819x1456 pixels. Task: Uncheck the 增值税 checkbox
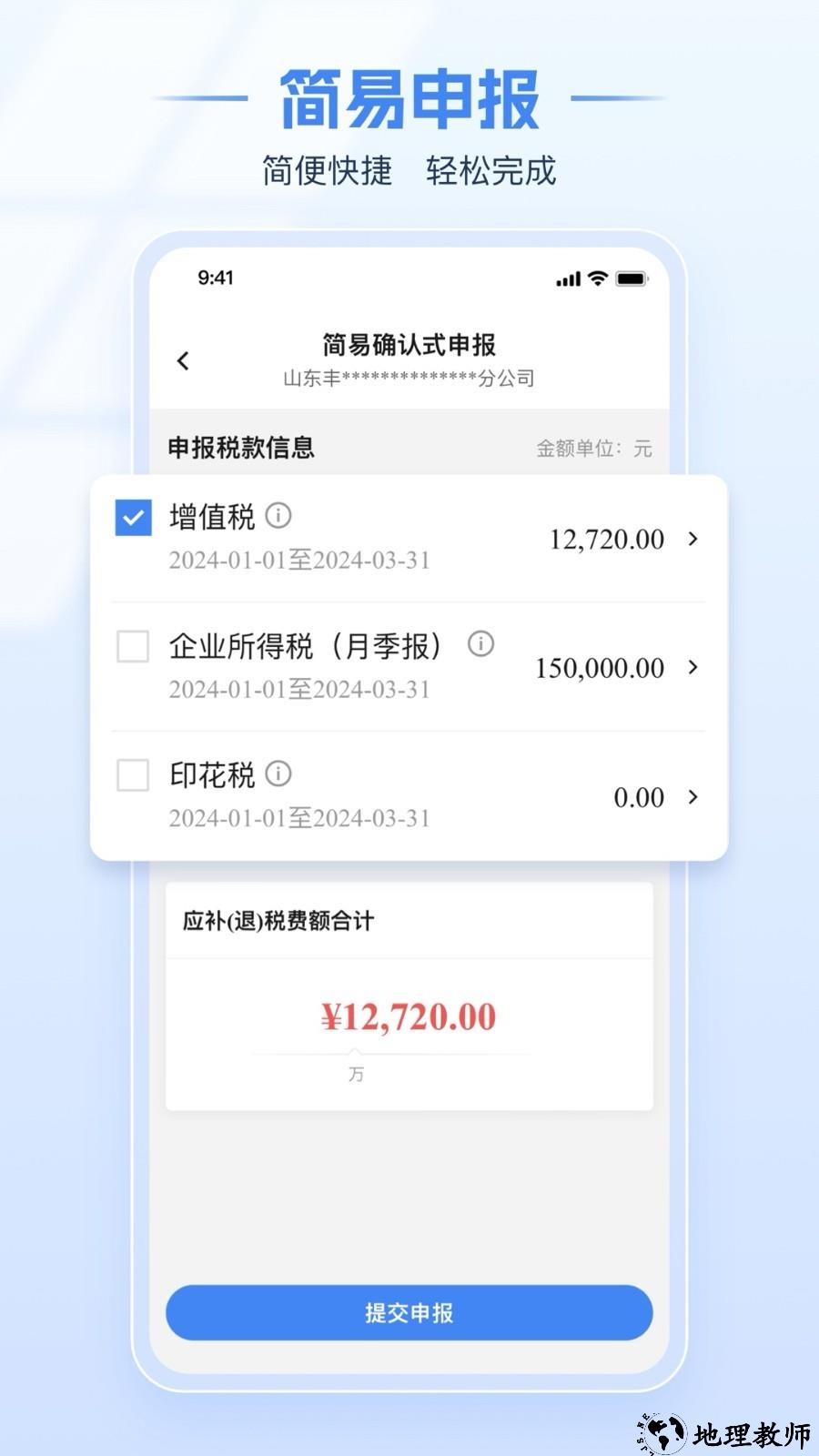click(x=132, y=517)
